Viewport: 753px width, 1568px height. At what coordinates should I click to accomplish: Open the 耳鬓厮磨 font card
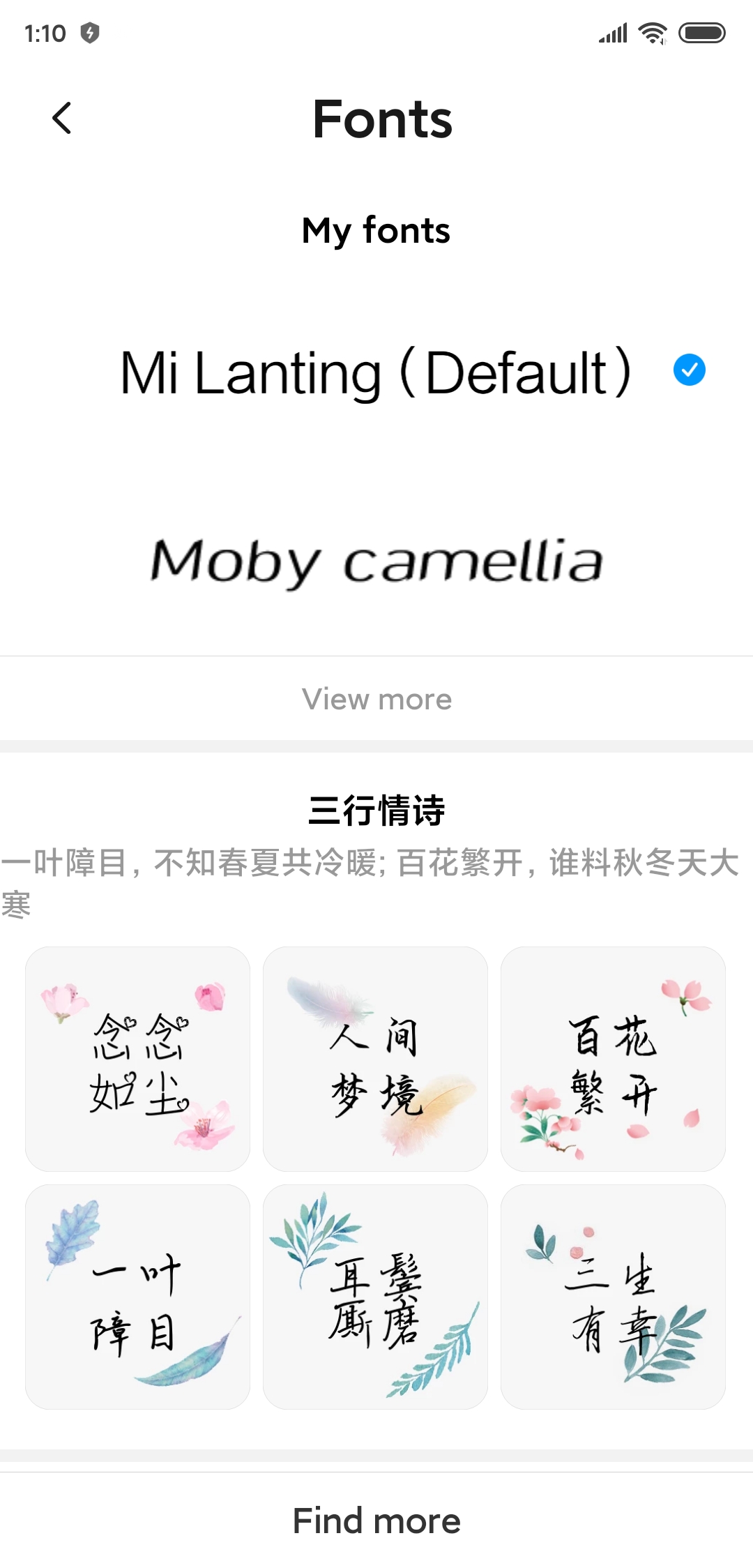[375, 1297]
